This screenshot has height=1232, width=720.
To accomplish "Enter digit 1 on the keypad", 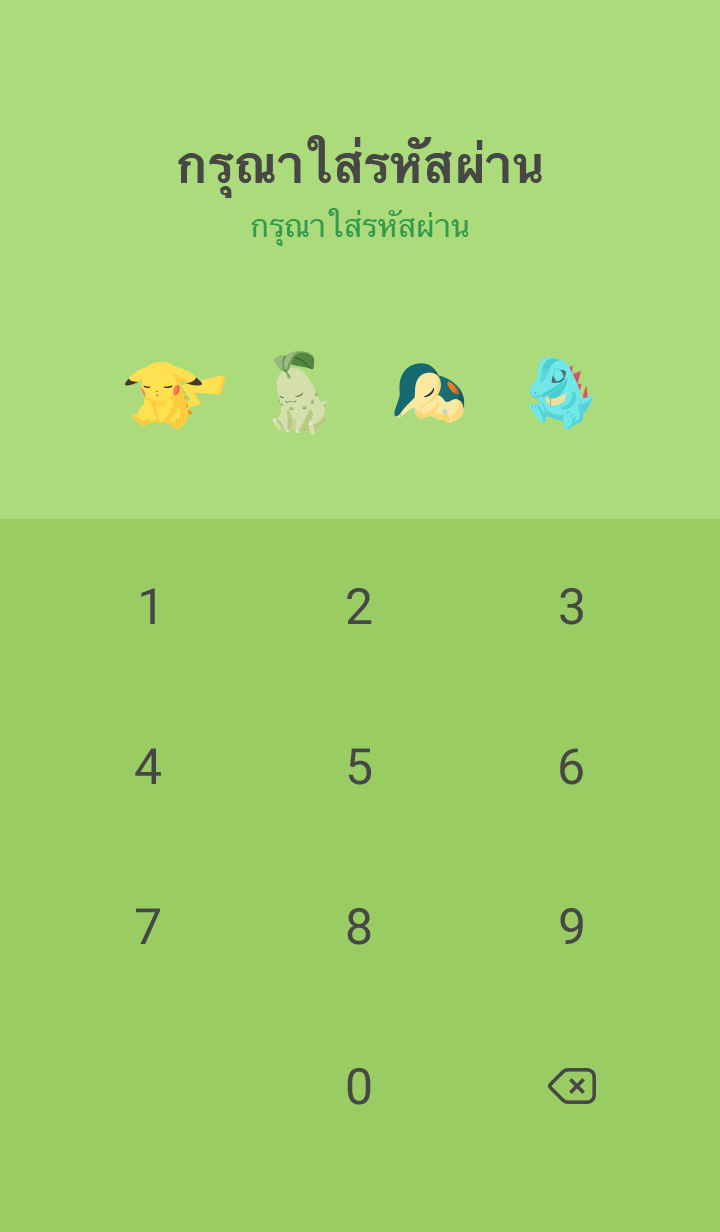I will coord(149,607).
